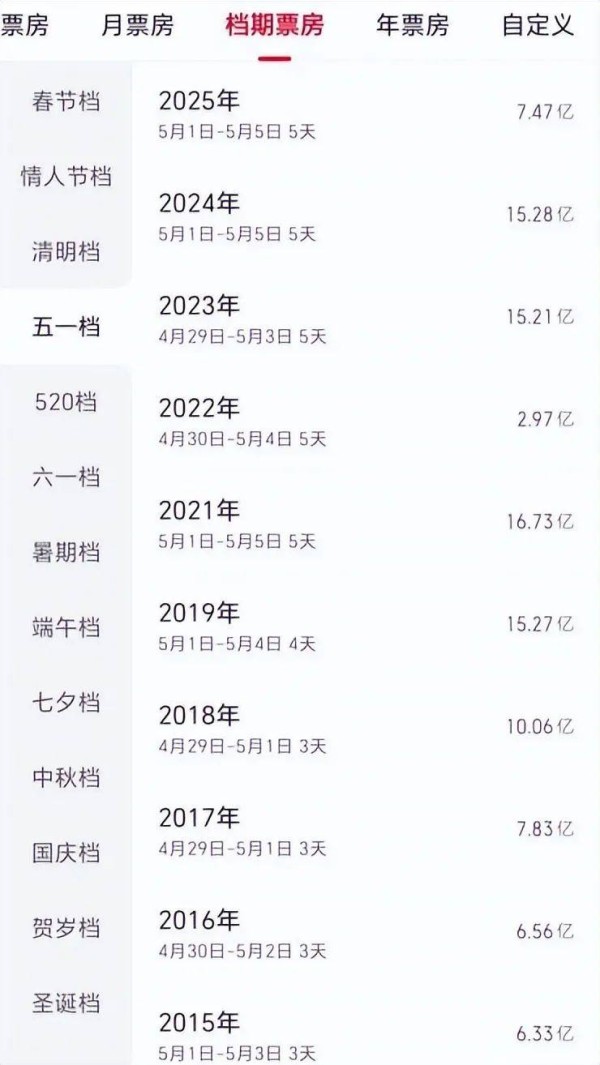Select 档期票房 tab
The height and width of the screenshot is (1065, 600).
pos(274,26)
